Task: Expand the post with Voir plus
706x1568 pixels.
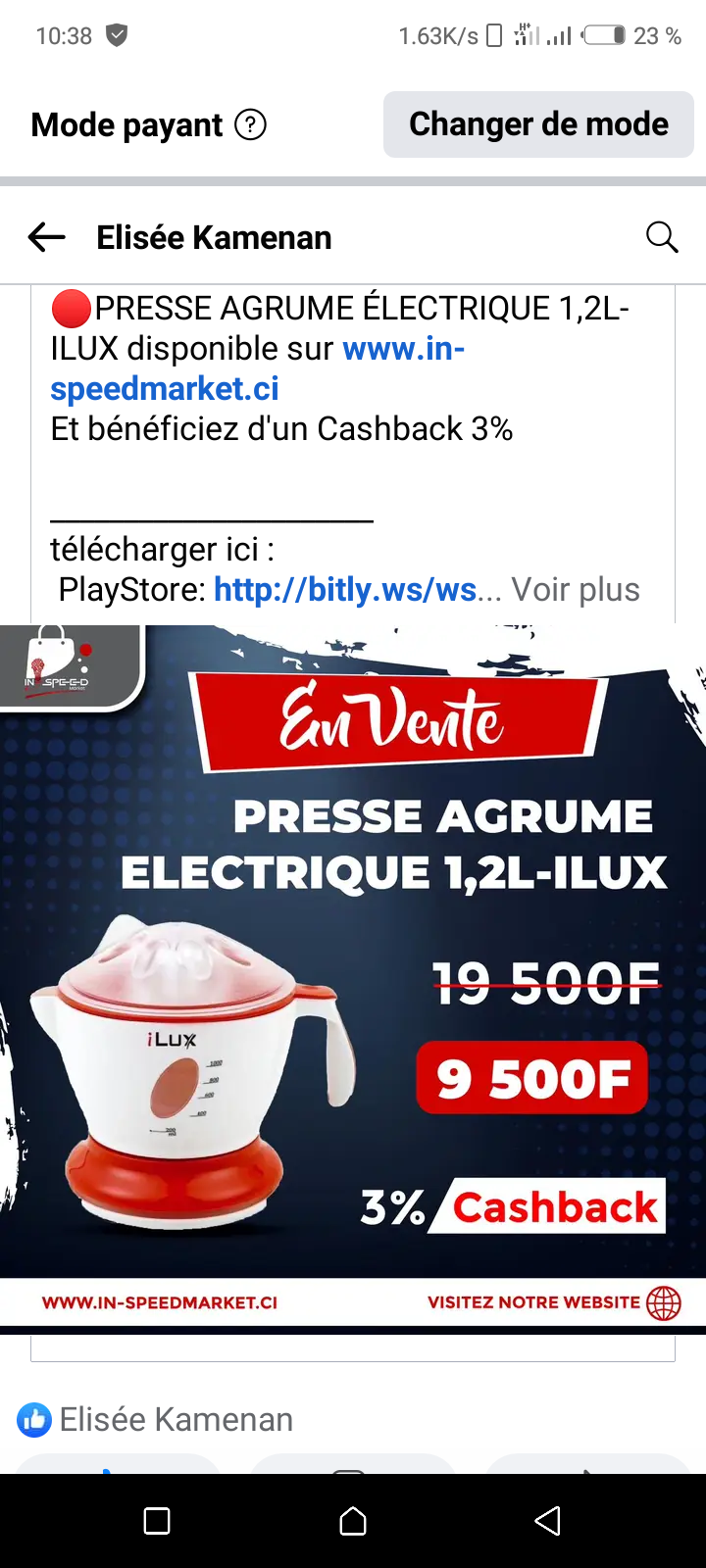Action: pyautogui.click(x=576, y=590)
